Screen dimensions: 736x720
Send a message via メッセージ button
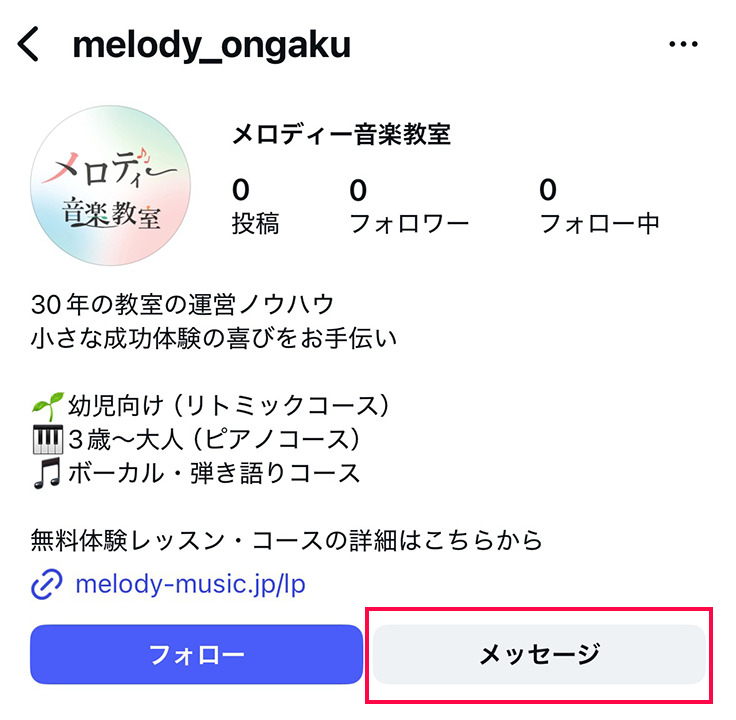539,655
